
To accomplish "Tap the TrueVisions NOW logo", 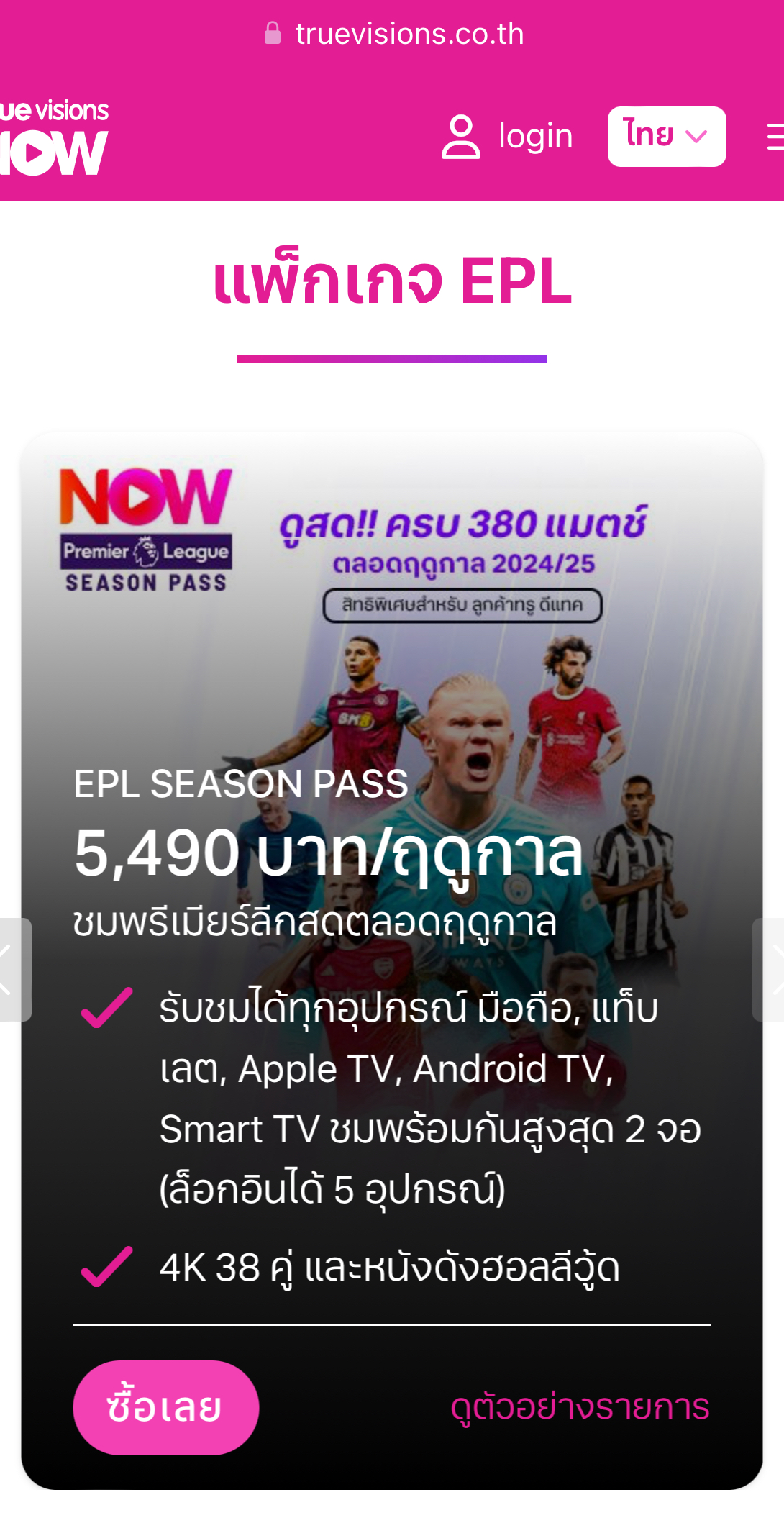I will tap(54, 137).
